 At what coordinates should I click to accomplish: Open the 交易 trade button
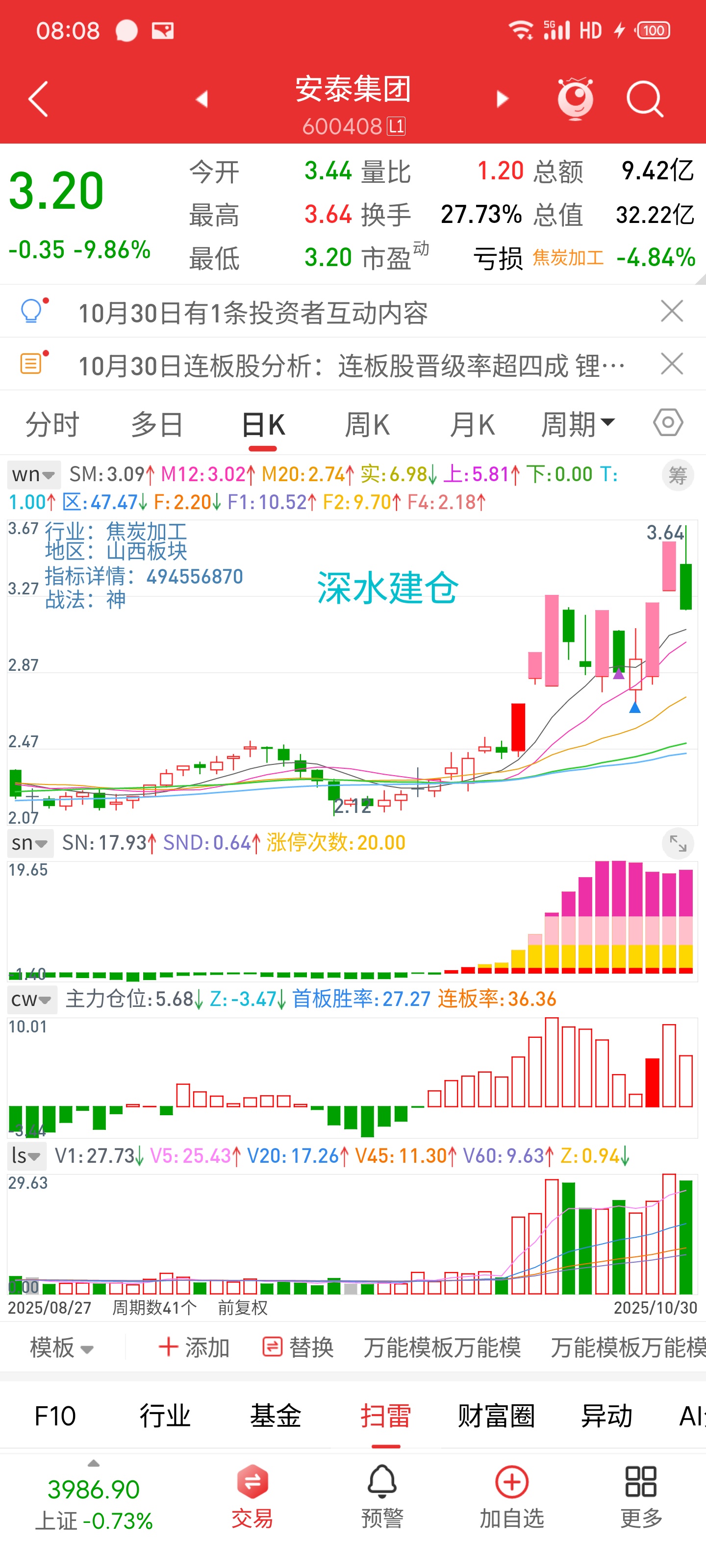tap(252, 1496)
